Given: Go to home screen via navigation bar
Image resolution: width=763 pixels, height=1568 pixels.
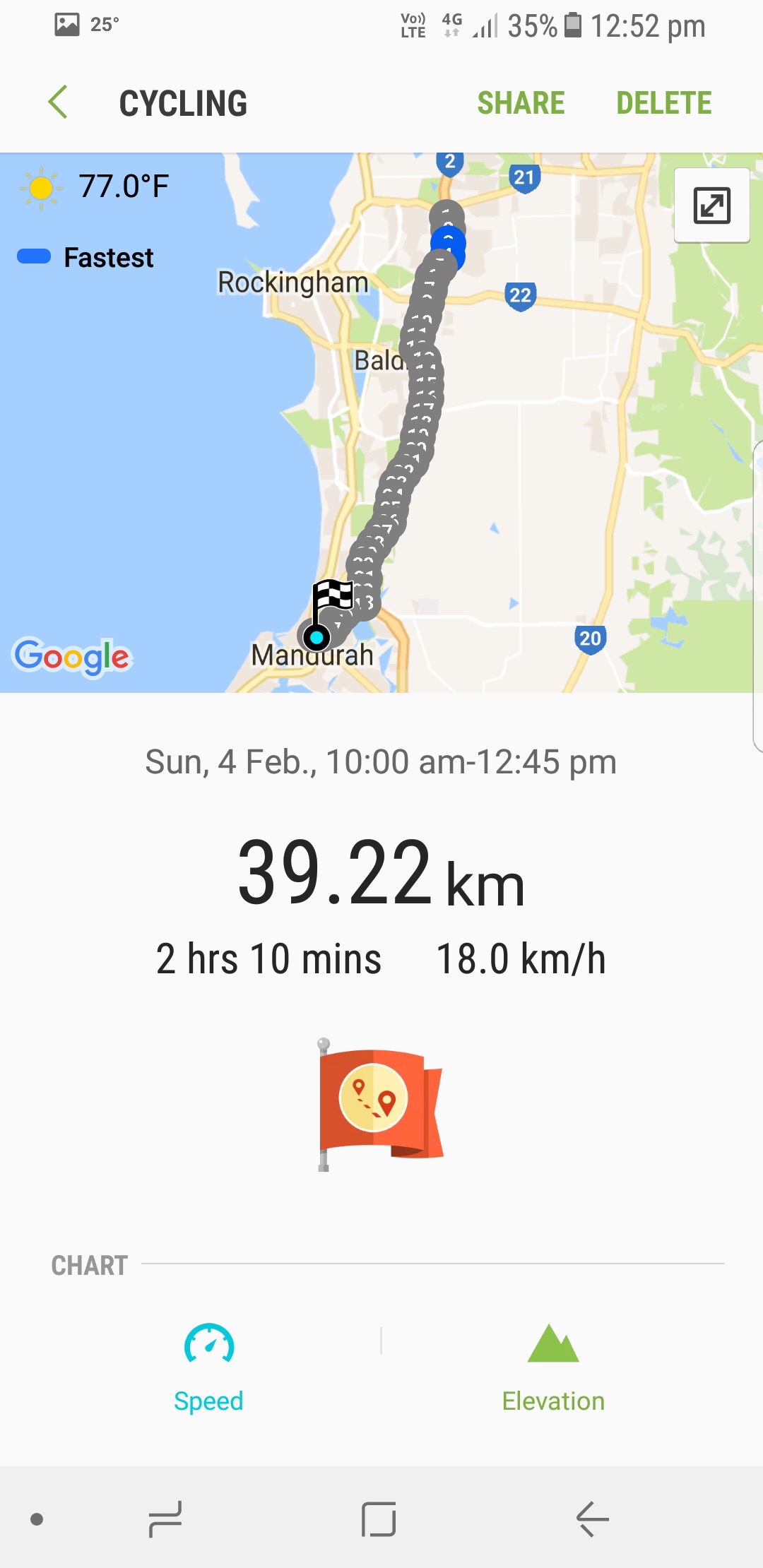Looking at the screenshot, I should pyautogui.click(x=379, y=1519).
